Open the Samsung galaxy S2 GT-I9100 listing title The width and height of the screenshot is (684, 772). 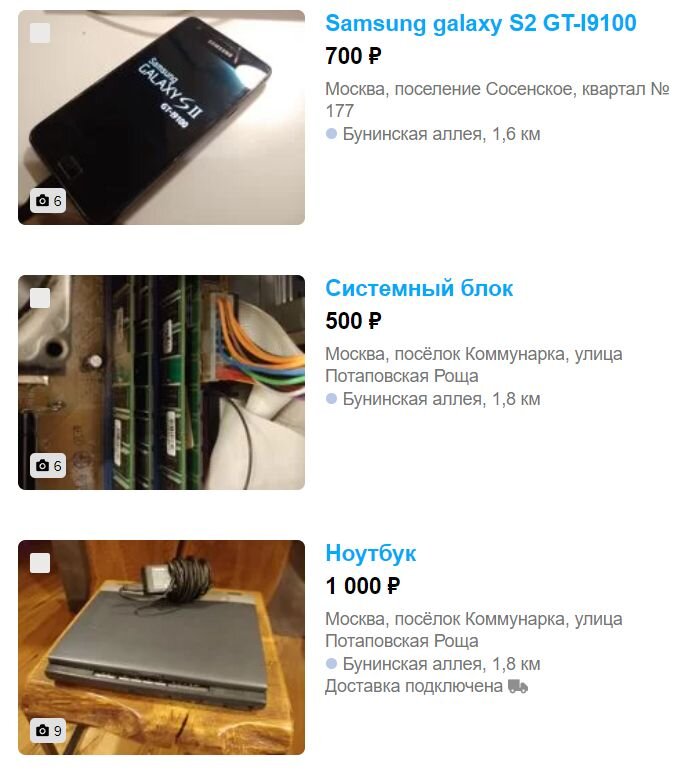pyautogui.click(x=480, y=23)
